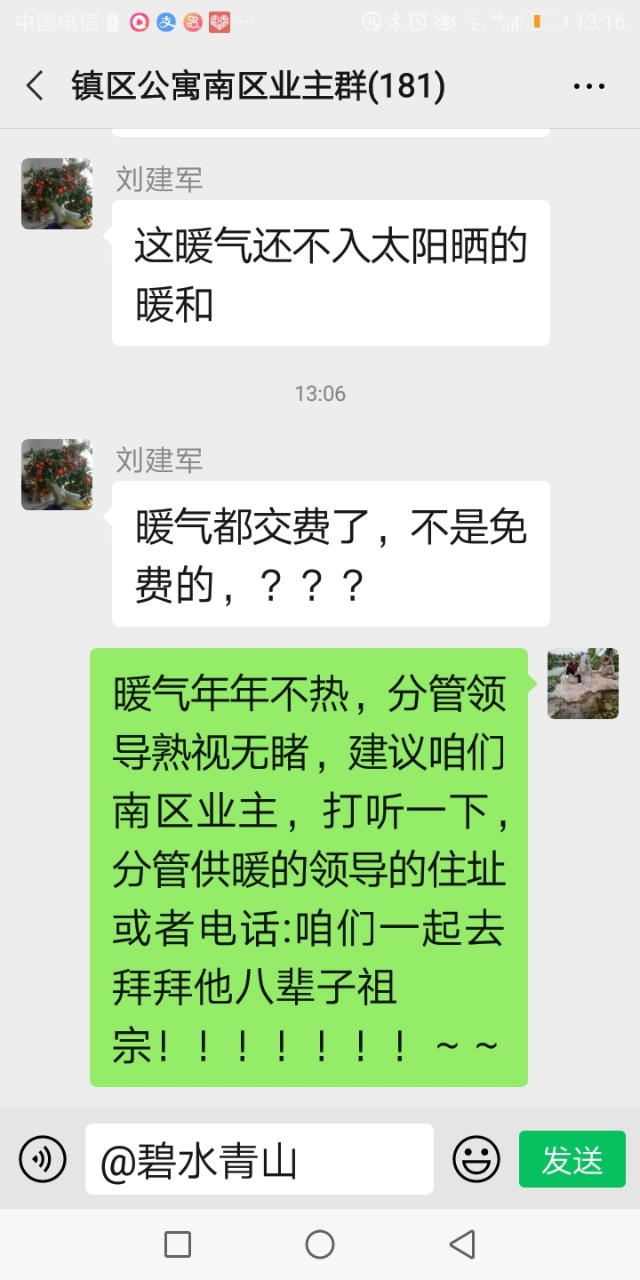Viewport: 640px width, 1280px height.
Task: Tap the system home button
Action: pyautogui.click(x=320, y=1244)
